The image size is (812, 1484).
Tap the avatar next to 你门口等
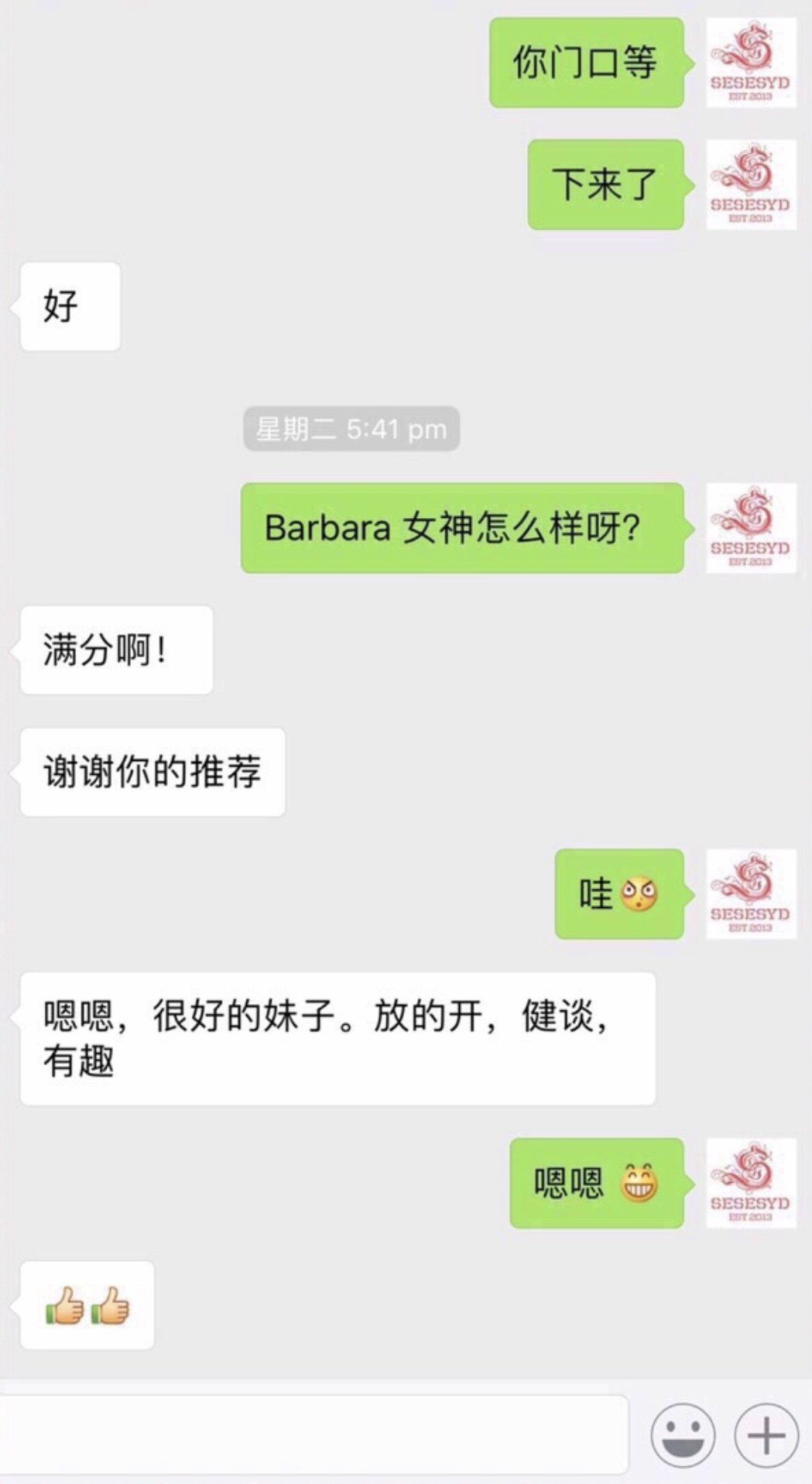tap(751, 63)
